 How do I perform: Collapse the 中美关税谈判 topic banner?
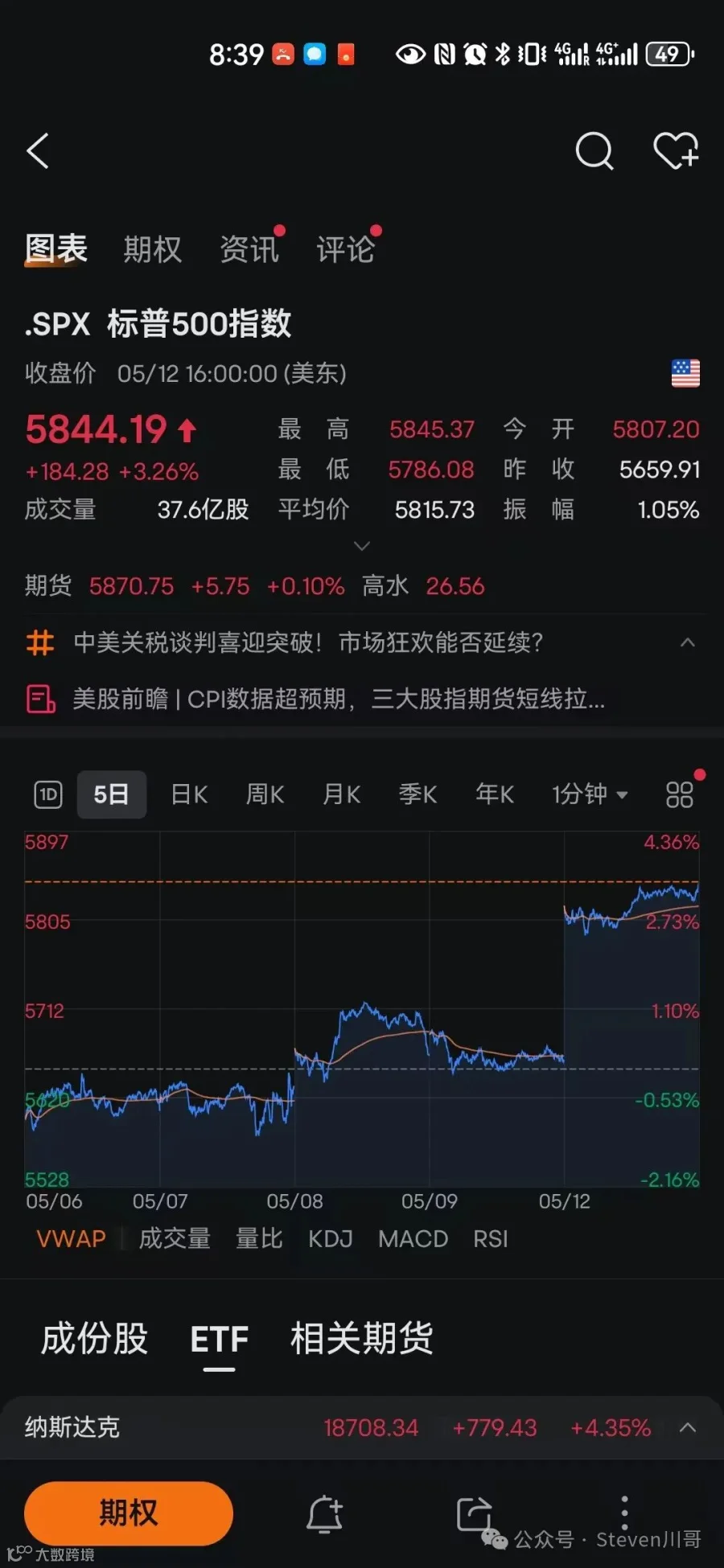(687, 642)
